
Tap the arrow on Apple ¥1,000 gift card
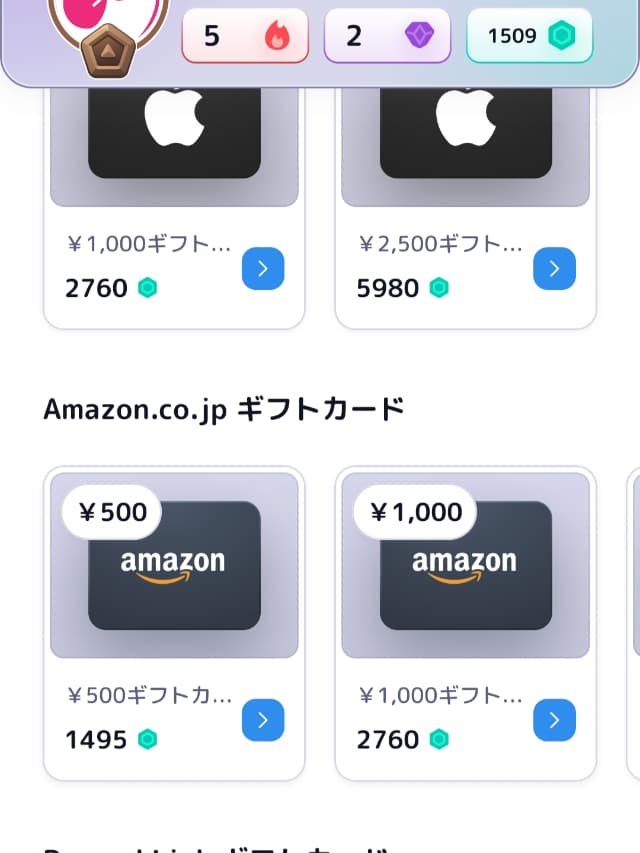[263, 268]
